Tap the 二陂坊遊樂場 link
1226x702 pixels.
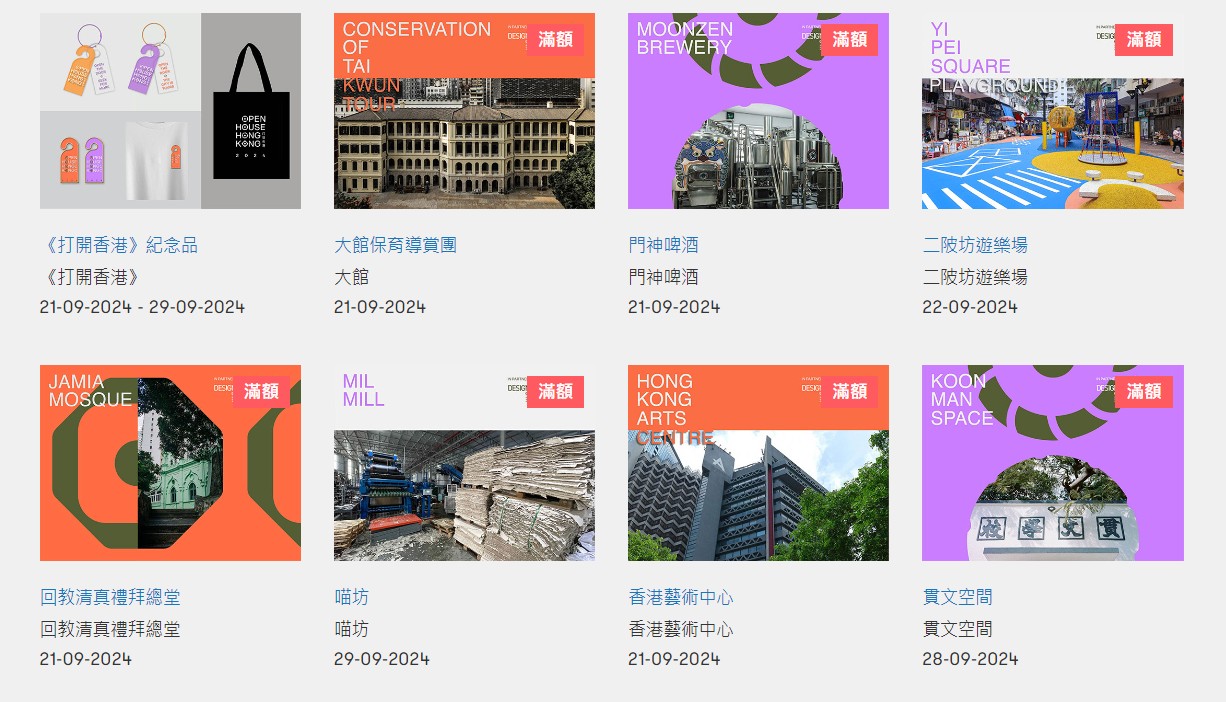coord(975,245)
